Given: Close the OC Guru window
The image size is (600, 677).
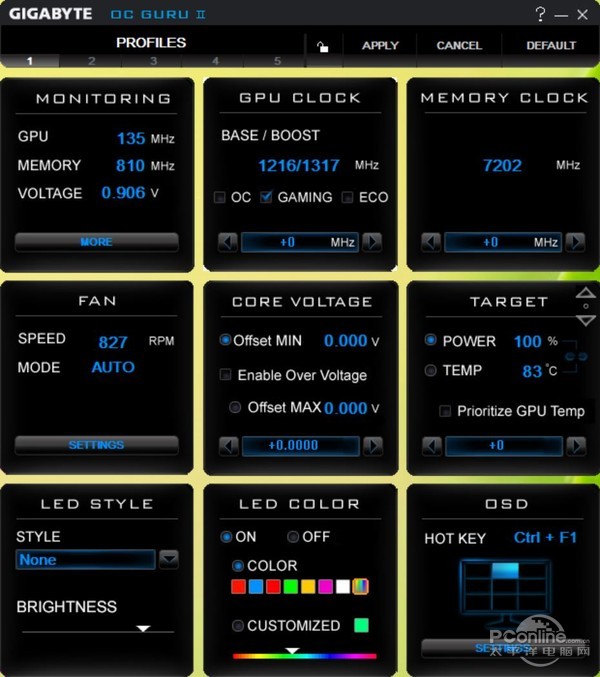Looking at the screenshot, I should 583,14.
